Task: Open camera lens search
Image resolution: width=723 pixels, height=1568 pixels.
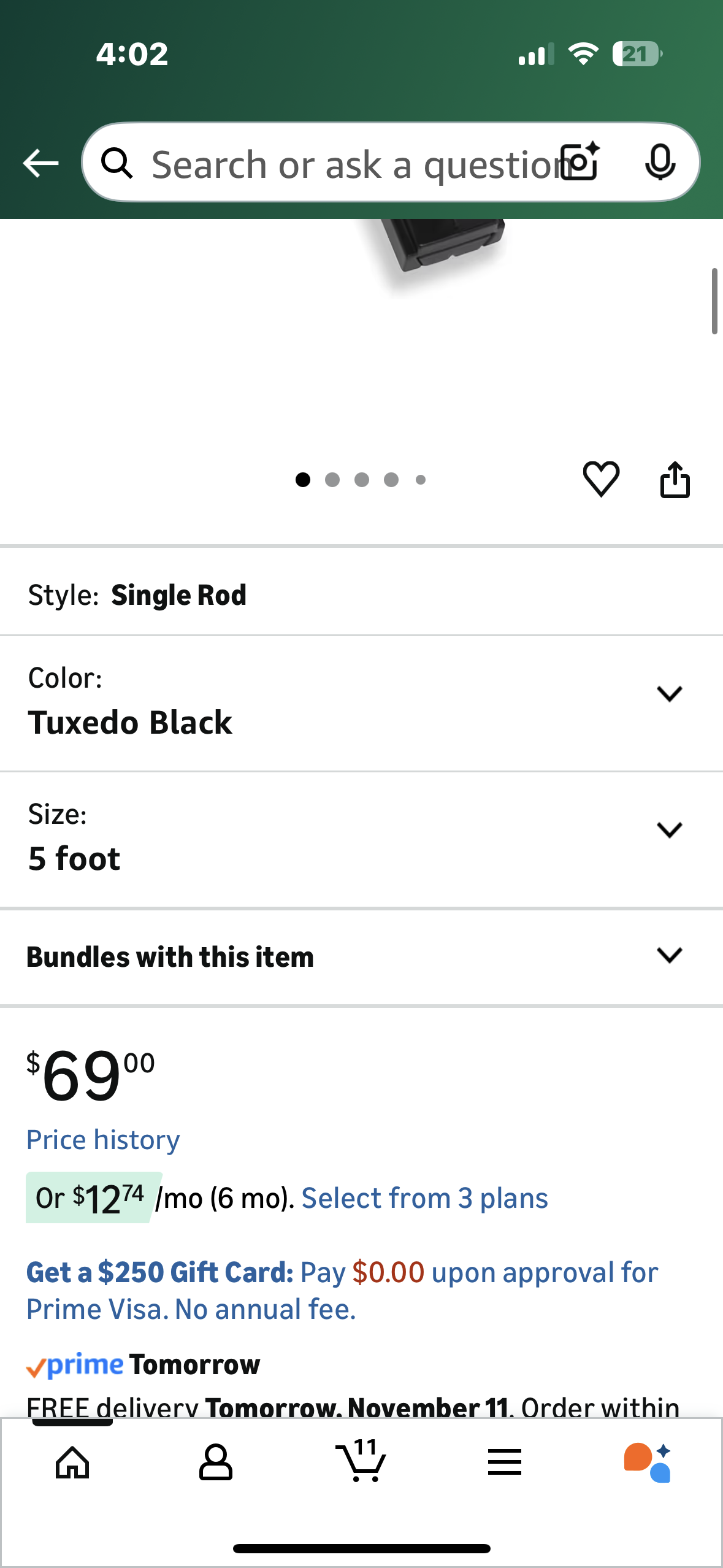Action: click(x=580, y=162)
